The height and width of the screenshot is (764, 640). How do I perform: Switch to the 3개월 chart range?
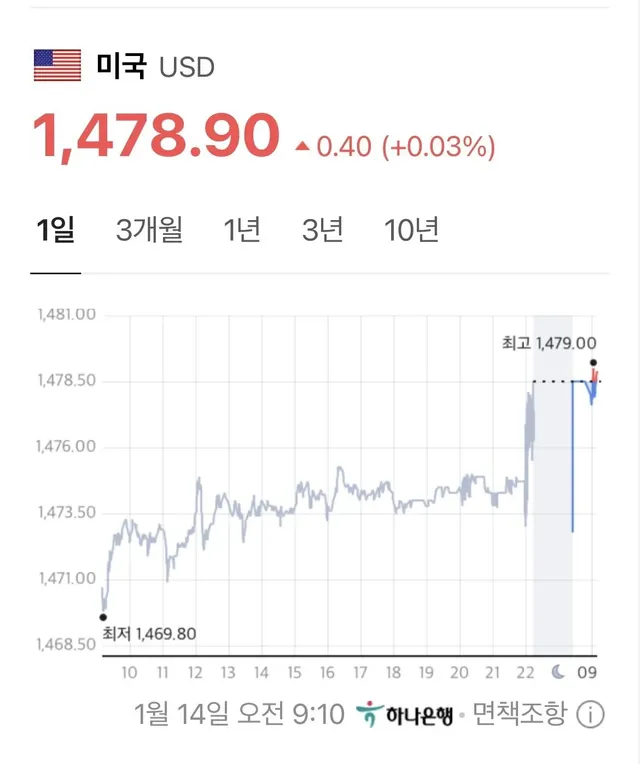pos(149,231)
